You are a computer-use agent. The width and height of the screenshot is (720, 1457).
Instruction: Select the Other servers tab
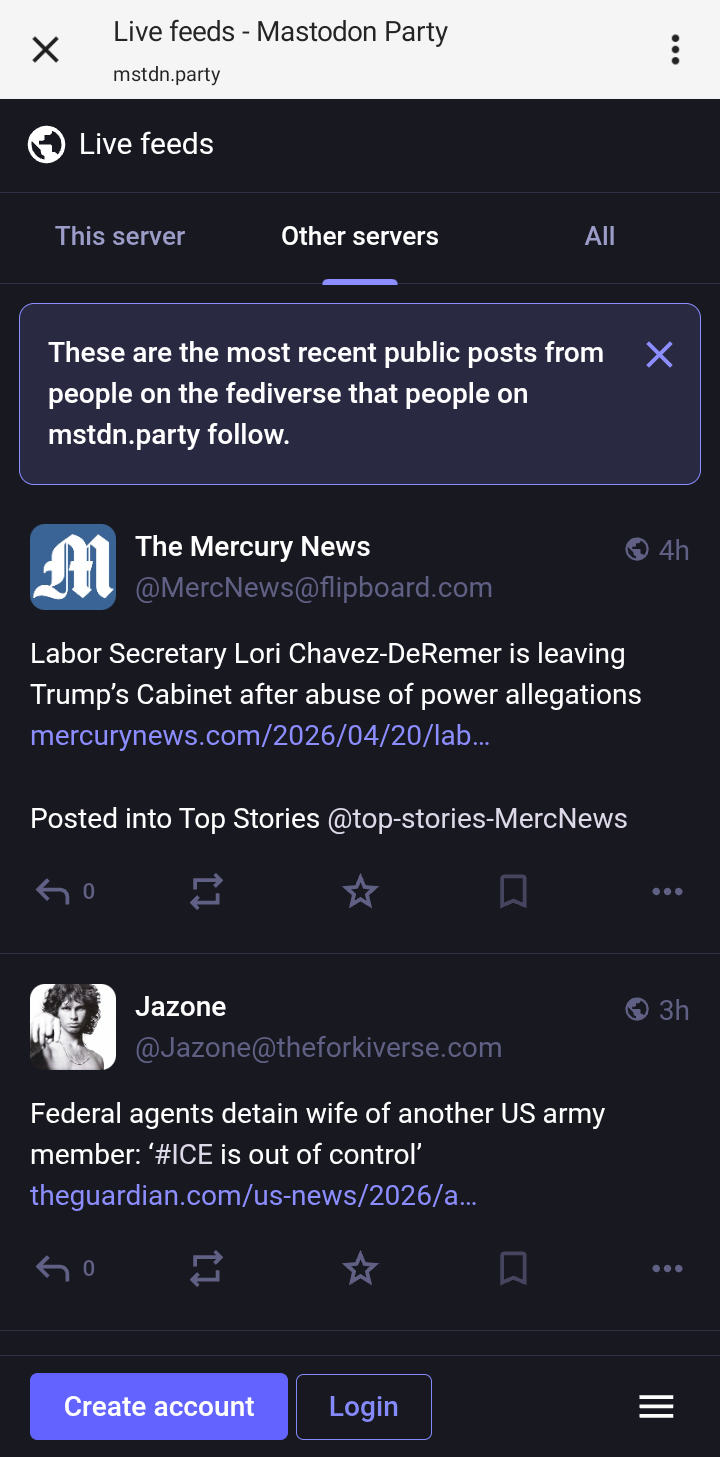(360, 236)
